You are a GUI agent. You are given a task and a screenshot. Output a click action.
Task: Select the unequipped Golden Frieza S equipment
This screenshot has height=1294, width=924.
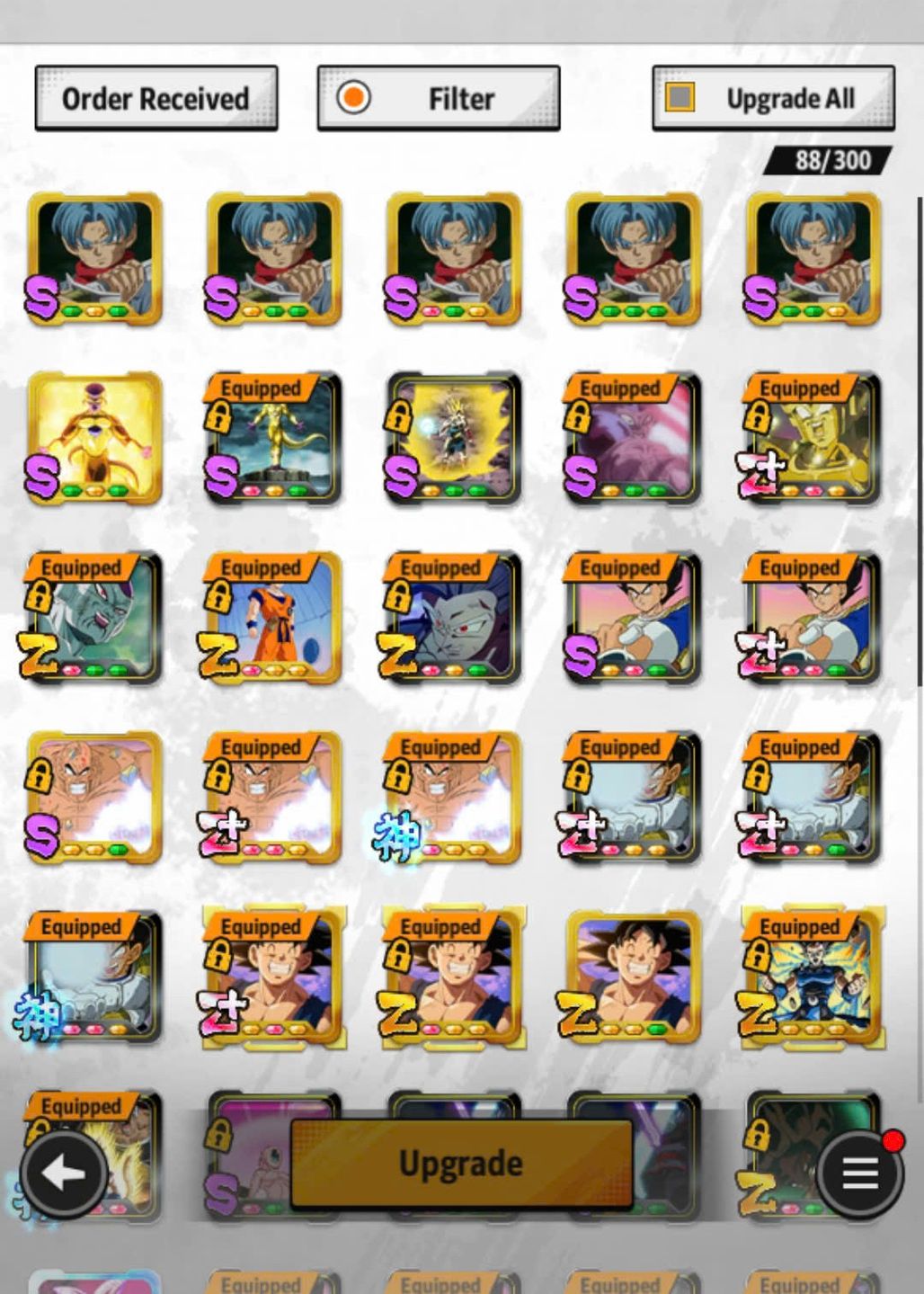pyautogui.click(x=94, y=438)
